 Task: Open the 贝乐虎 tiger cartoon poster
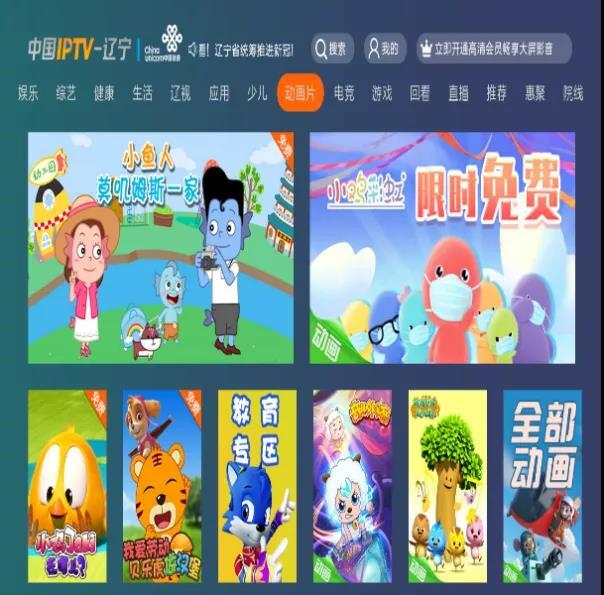[x=162, y=486]
